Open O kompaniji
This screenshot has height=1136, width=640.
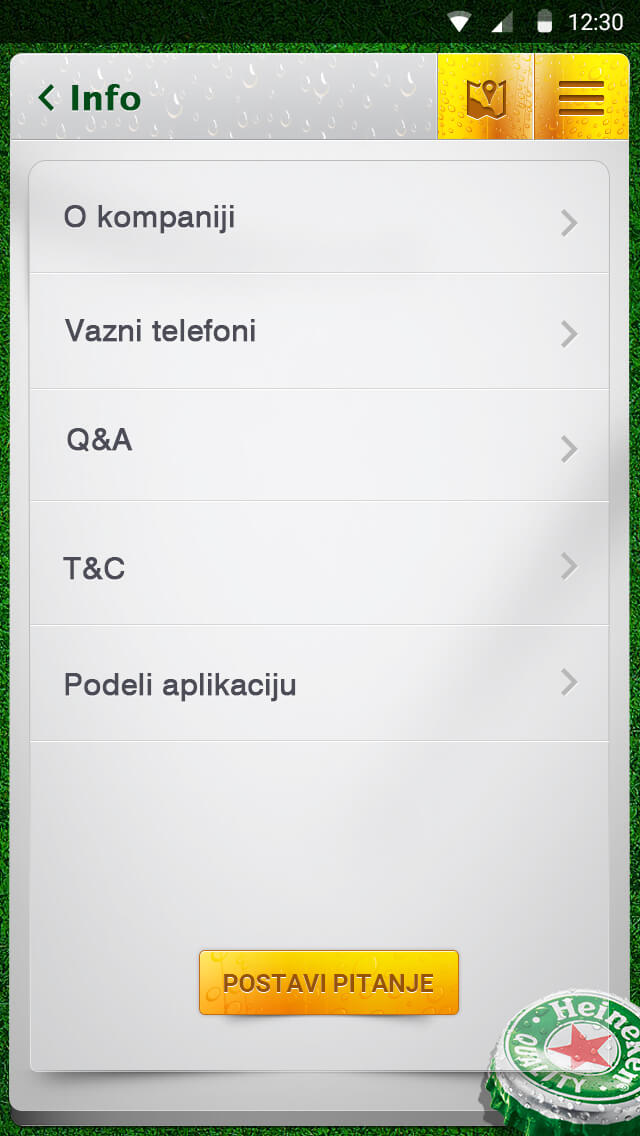[x=319, y=217]
